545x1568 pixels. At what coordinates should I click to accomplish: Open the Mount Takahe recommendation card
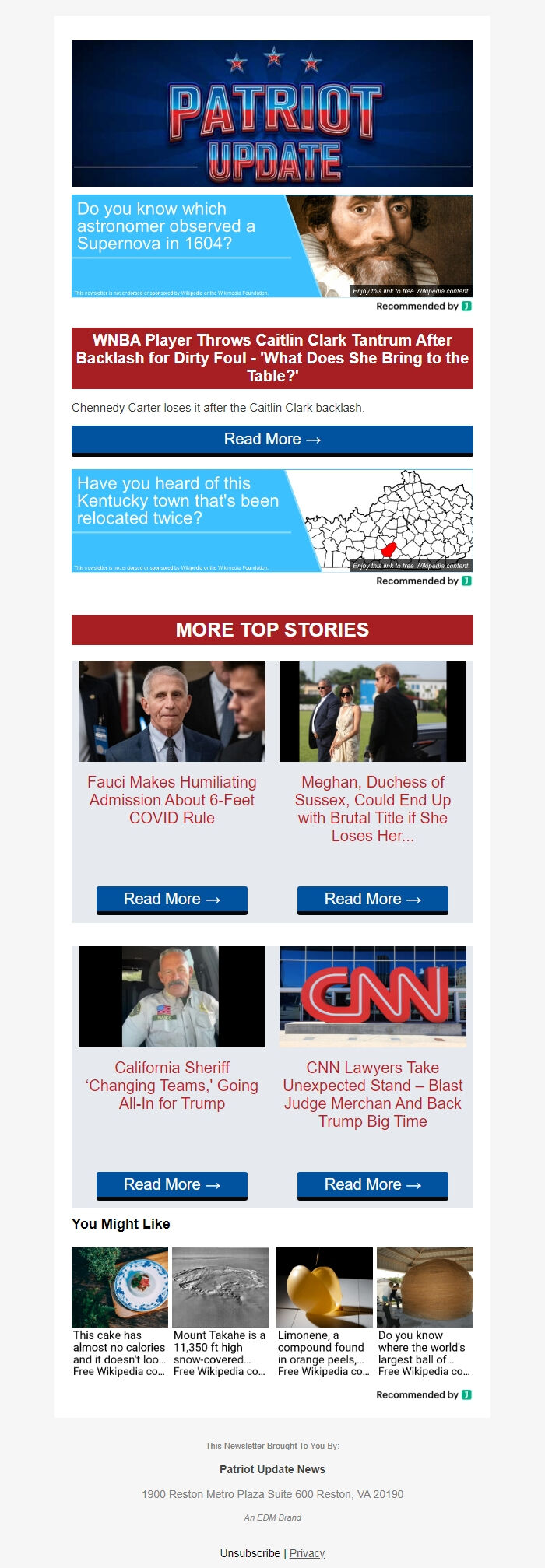pos(220,1312)
